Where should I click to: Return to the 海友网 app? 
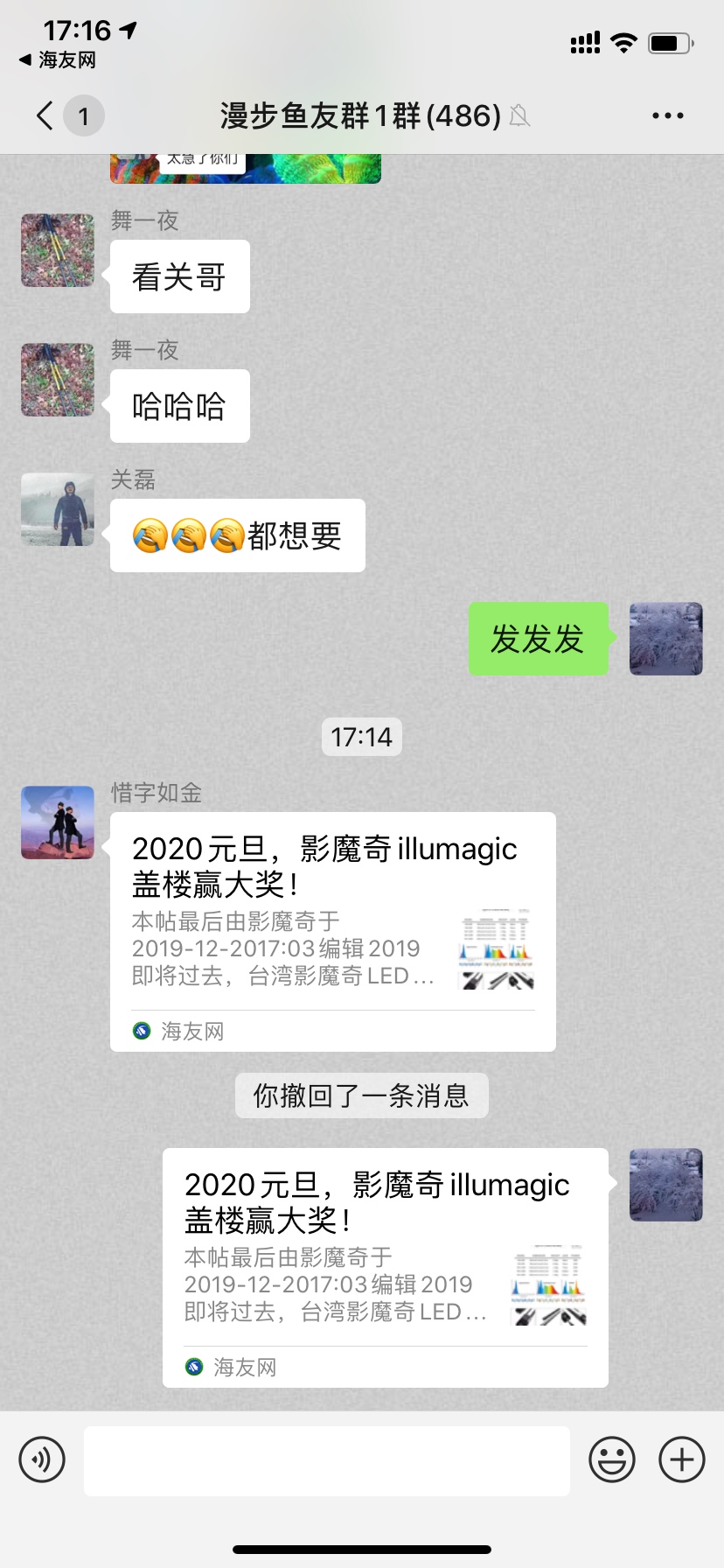58,60
